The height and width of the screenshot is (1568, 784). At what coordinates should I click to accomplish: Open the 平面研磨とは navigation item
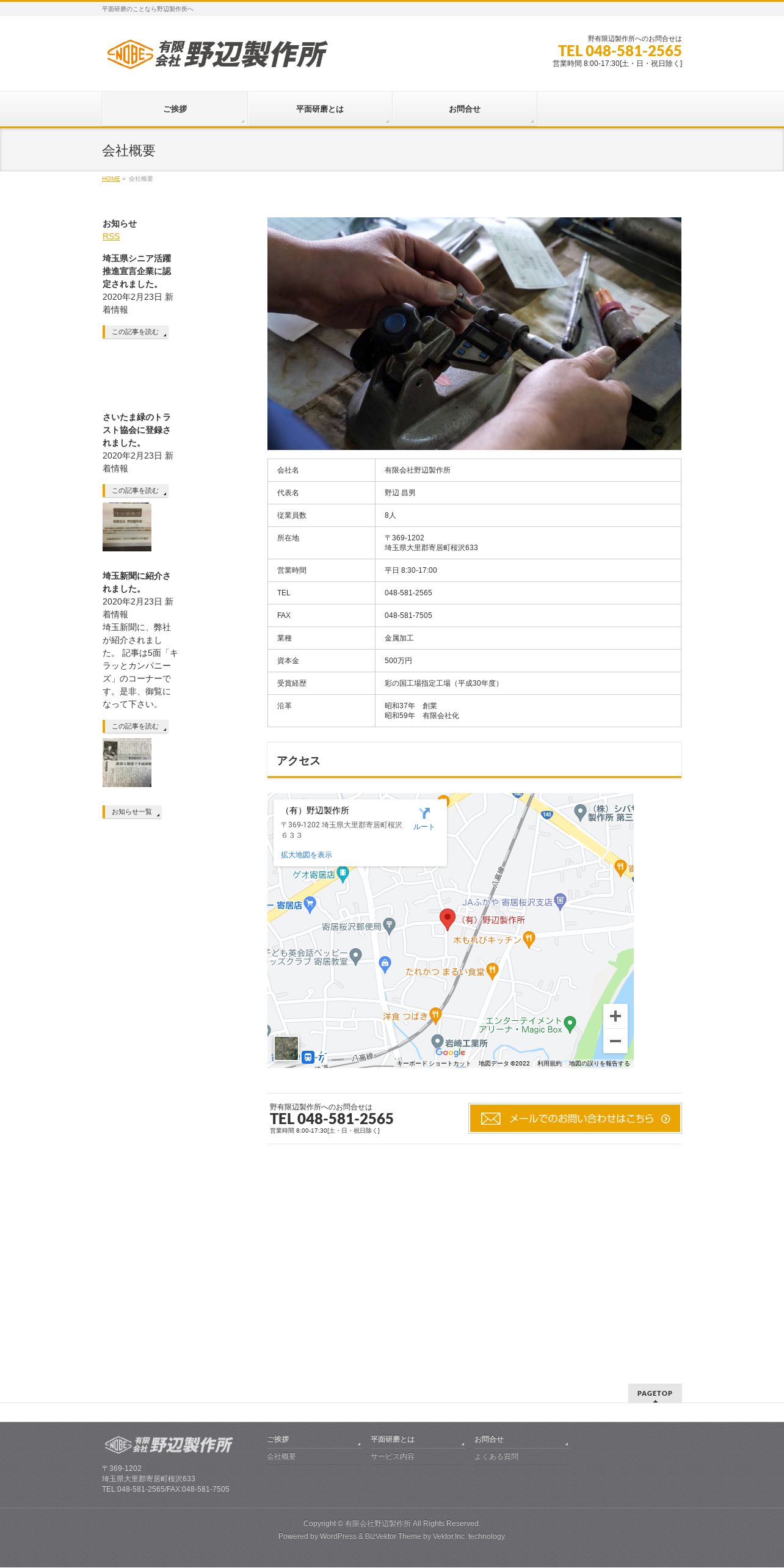tap(319, 109)
